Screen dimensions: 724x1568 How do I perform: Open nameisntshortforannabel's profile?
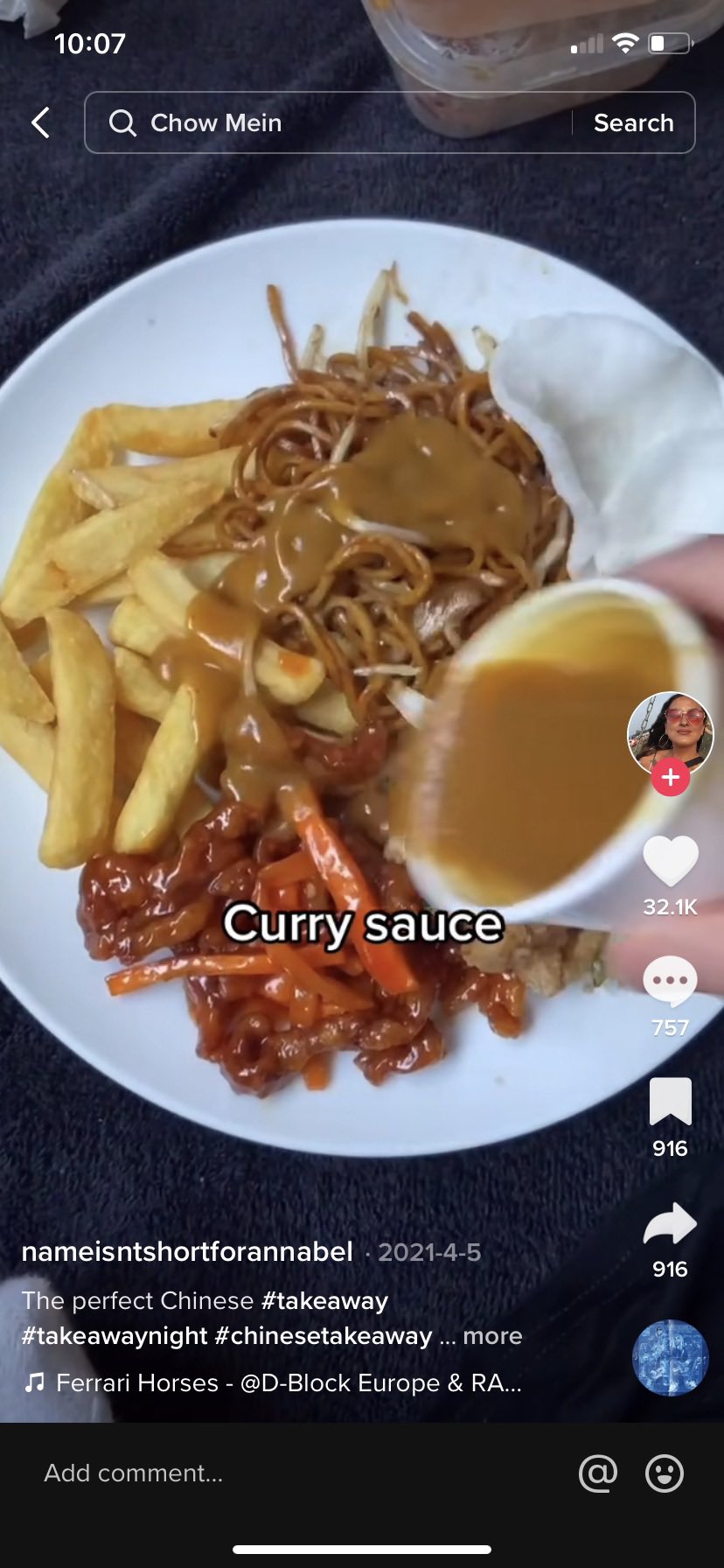click(x=187, y=1251)
